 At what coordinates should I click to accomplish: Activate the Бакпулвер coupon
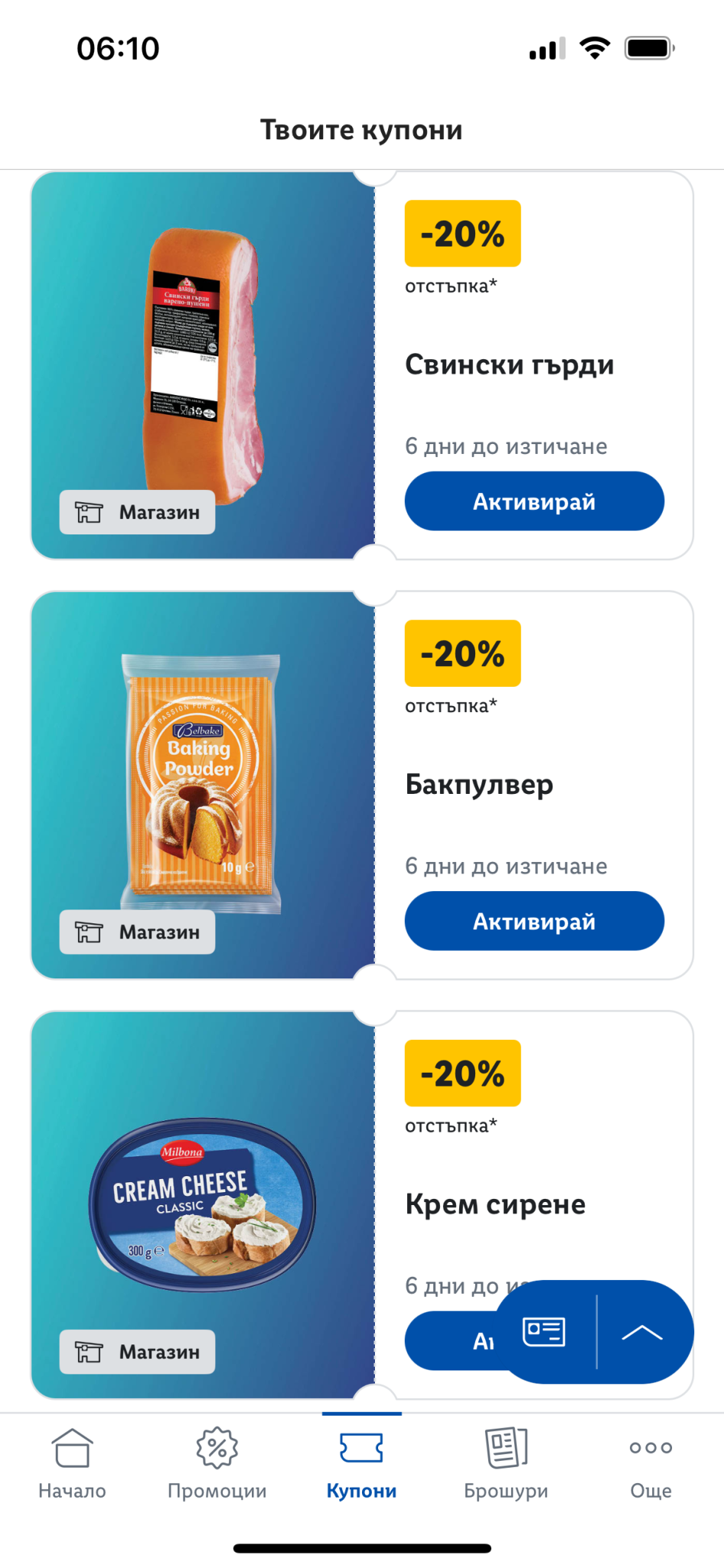[x=534, y=921]
